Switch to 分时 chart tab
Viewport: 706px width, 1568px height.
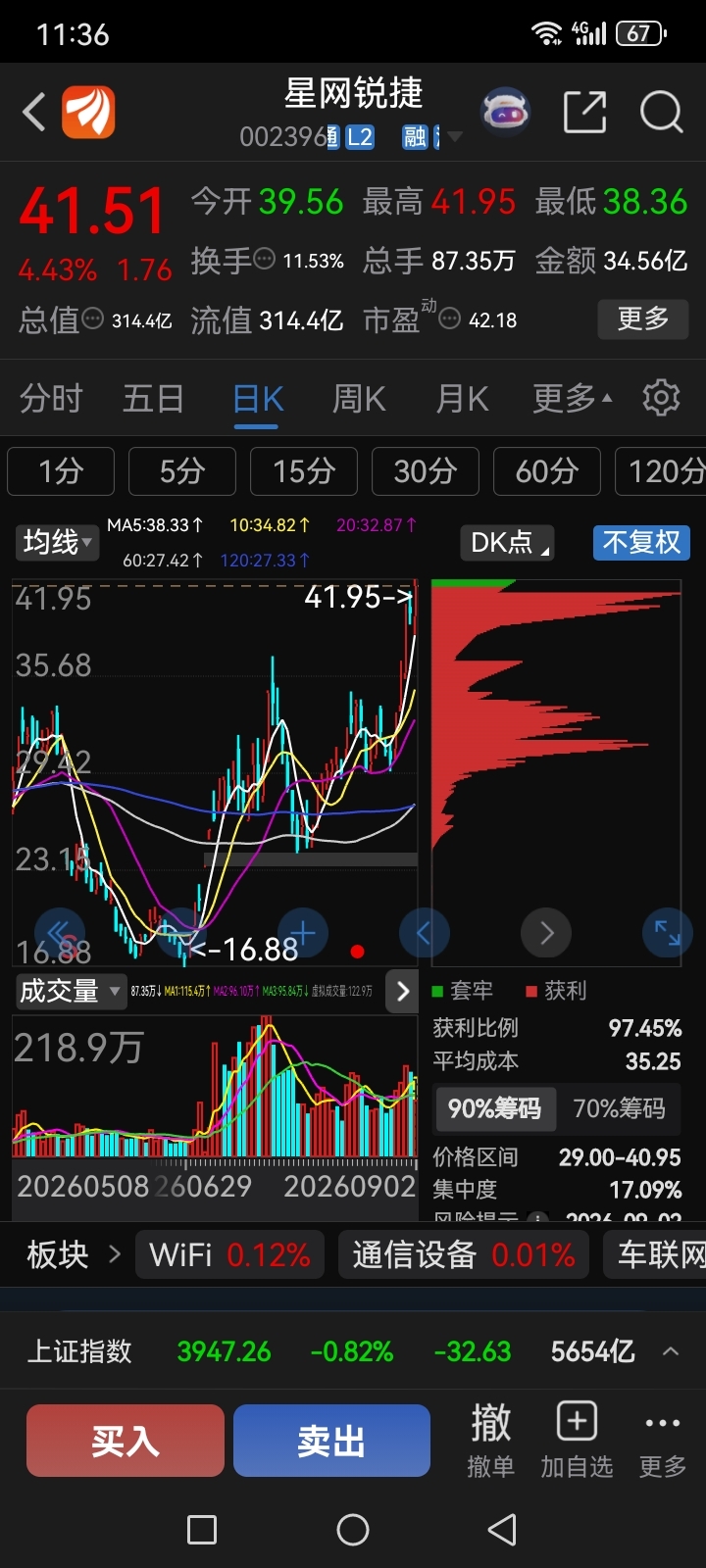pyautogui.click(x=51, y=399)
